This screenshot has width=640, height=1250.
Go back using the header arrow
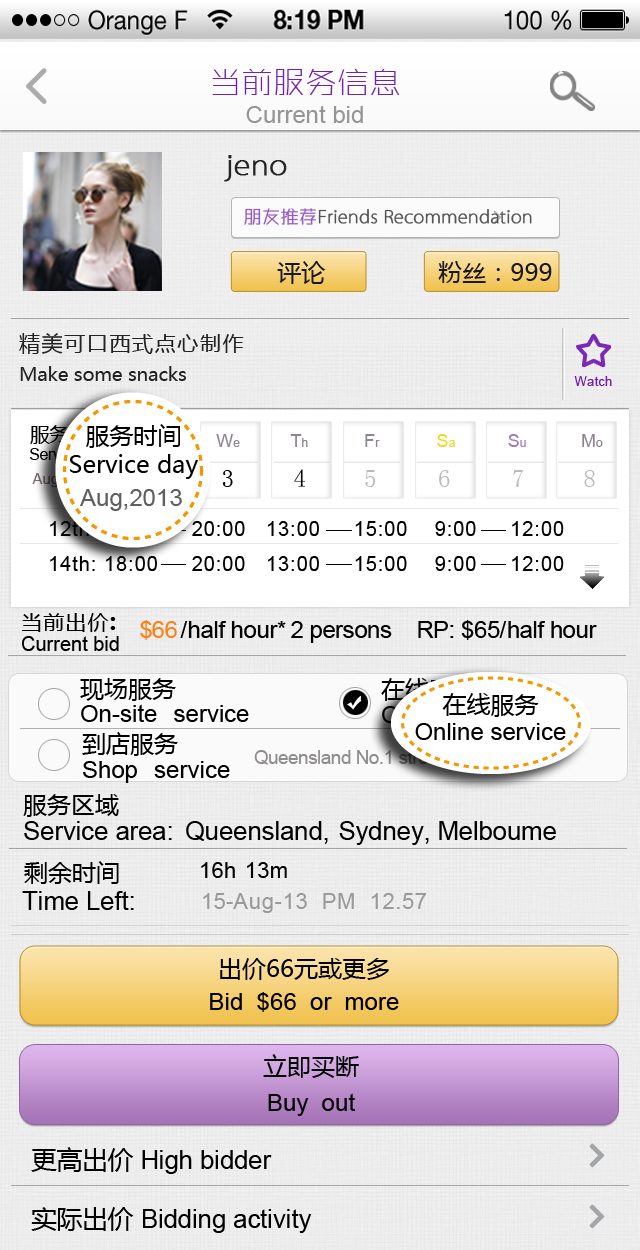37,87
